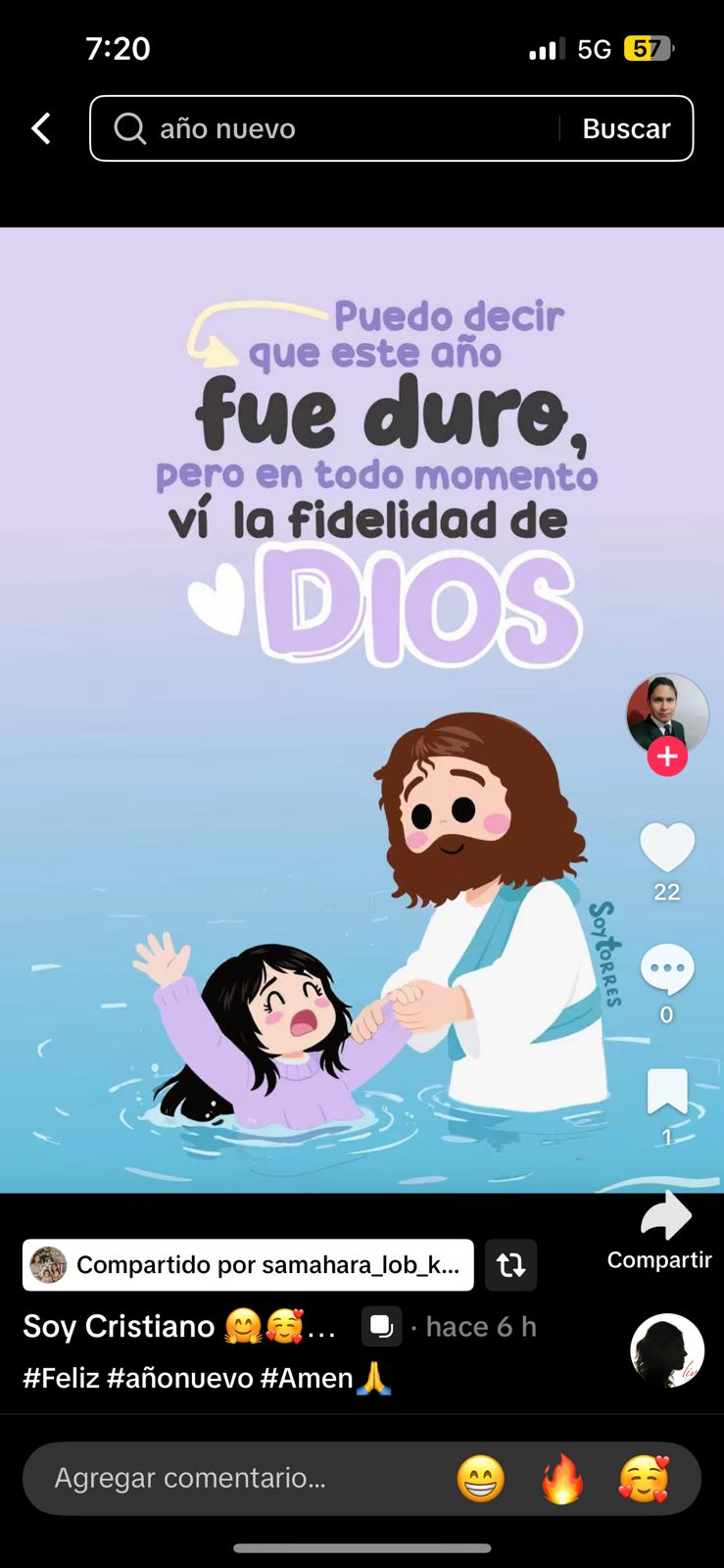Save this post with the bookmark icon
The height and width of the screenshot is (1568, 724).
click(667, 1092)
